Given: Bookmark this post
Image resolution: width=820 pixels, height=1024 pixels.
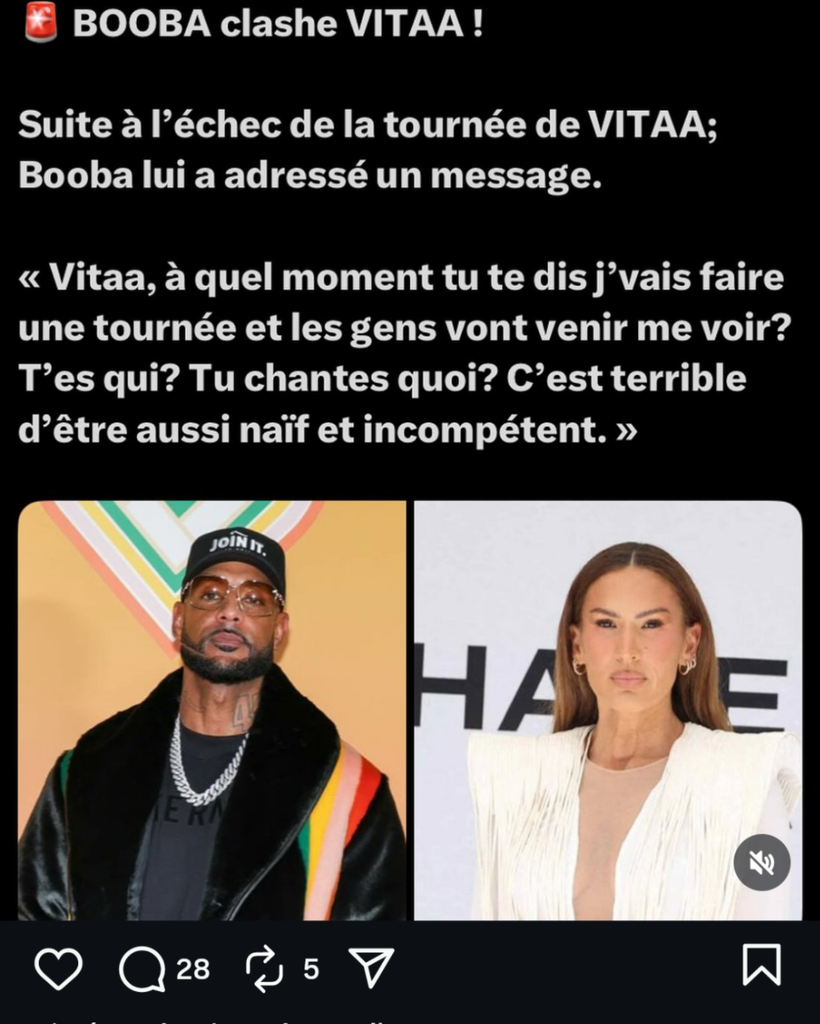Looking at the screenshot, I should 761,967.
